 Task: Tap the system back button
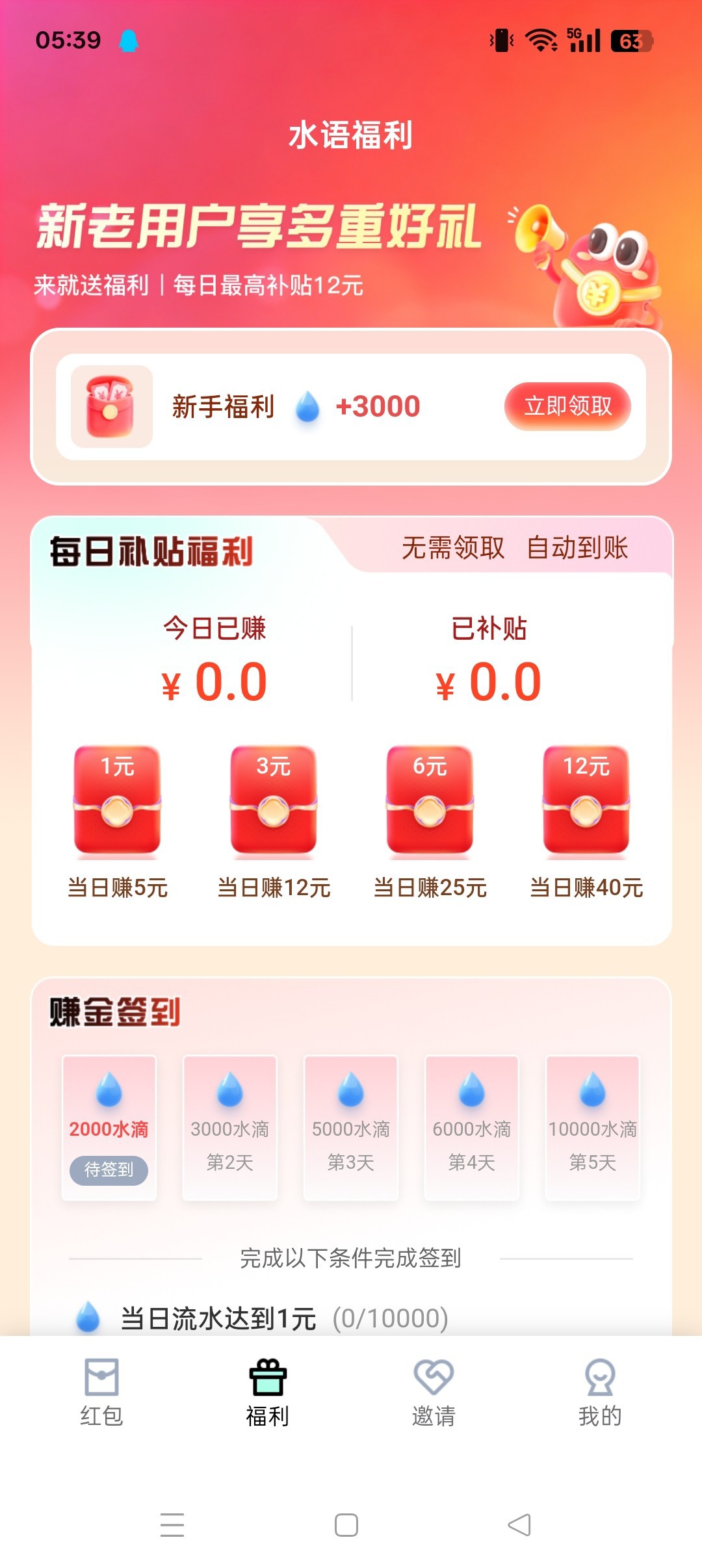click(x=519, y=1524)
